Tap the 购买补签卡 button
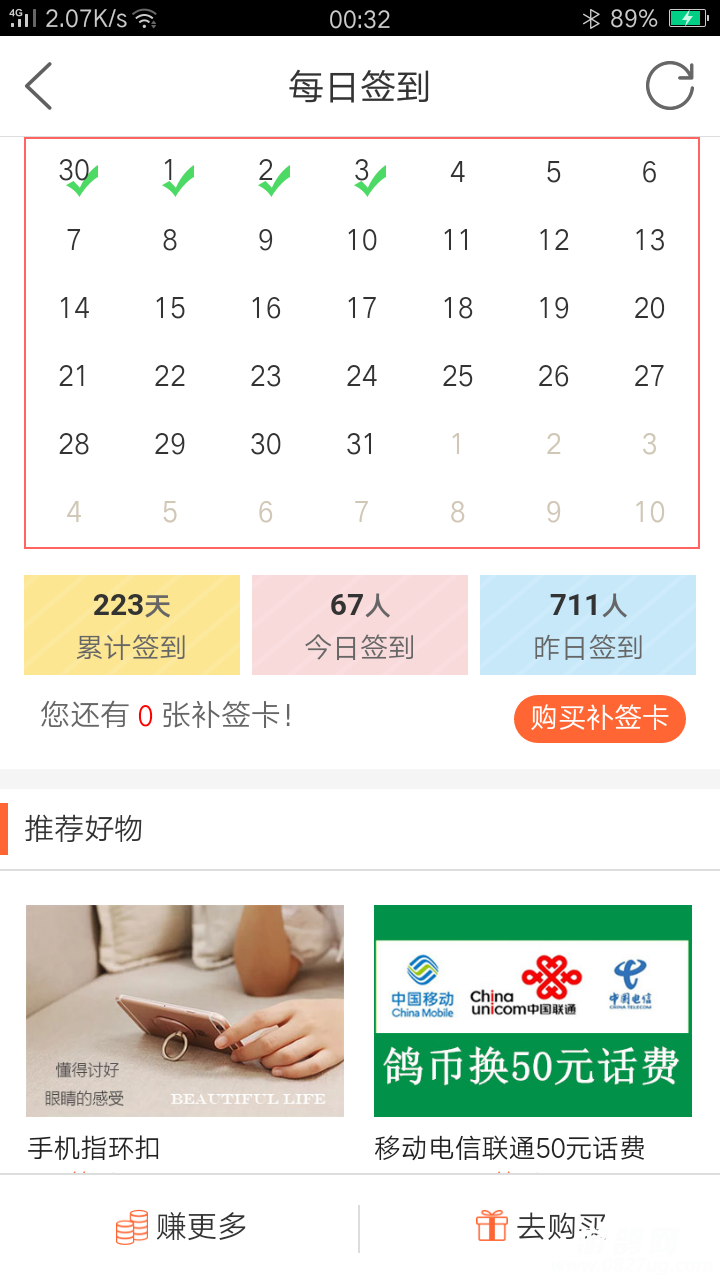The width and height of the screenshot is (720, 1280). (599, 718)
